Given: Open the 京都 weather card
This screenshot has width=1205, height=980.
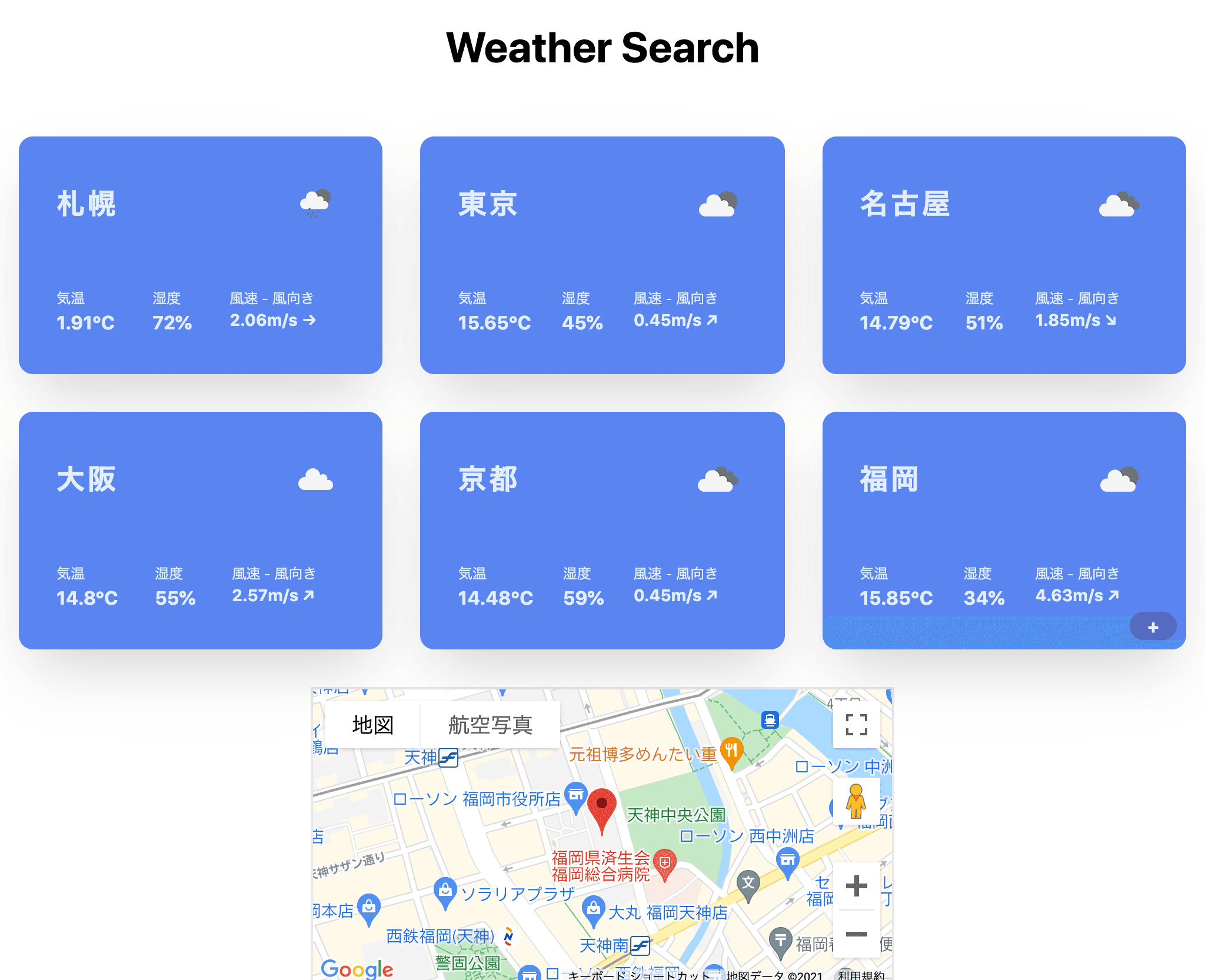Looking at the screenshot, I should click(602, 530).
